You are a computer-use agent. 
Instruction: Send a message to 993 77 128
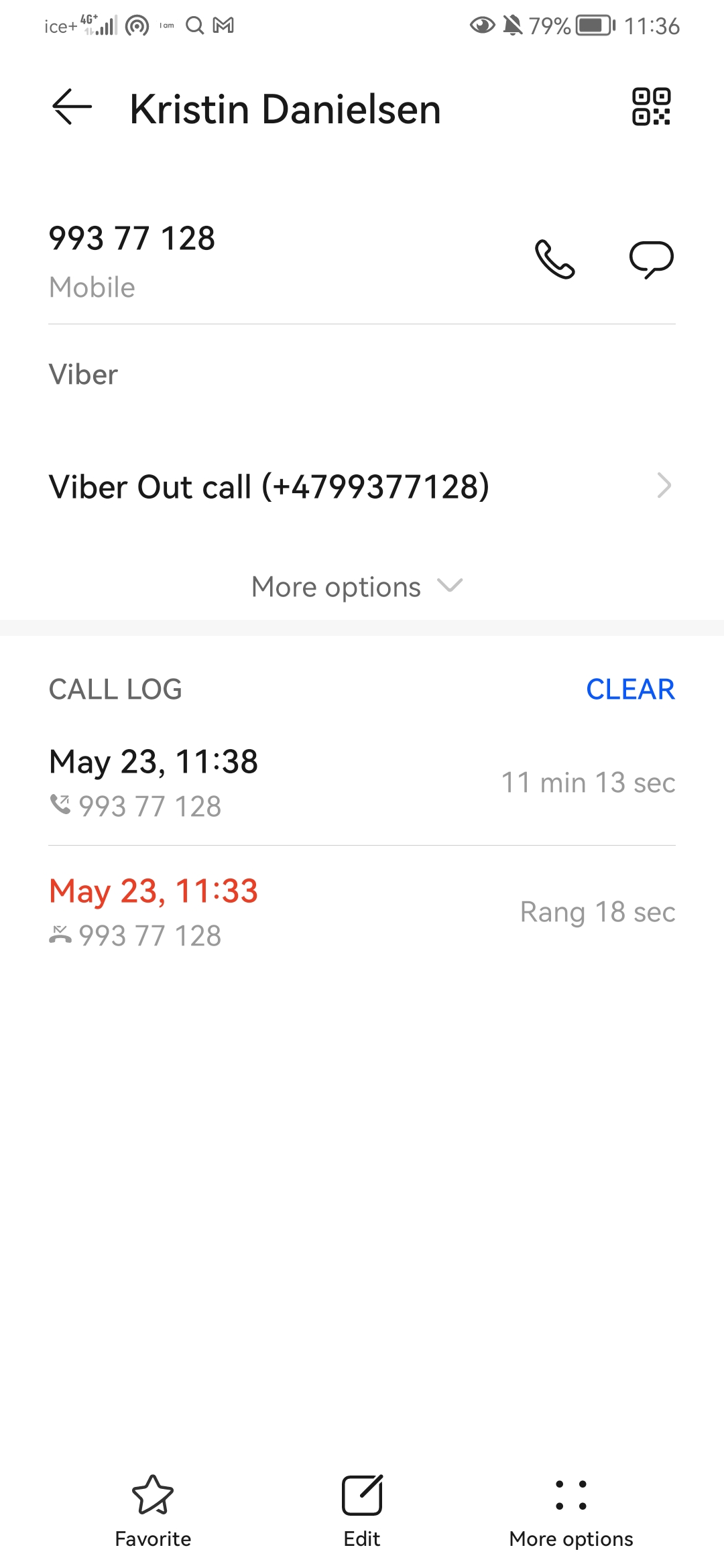(651, 259)
